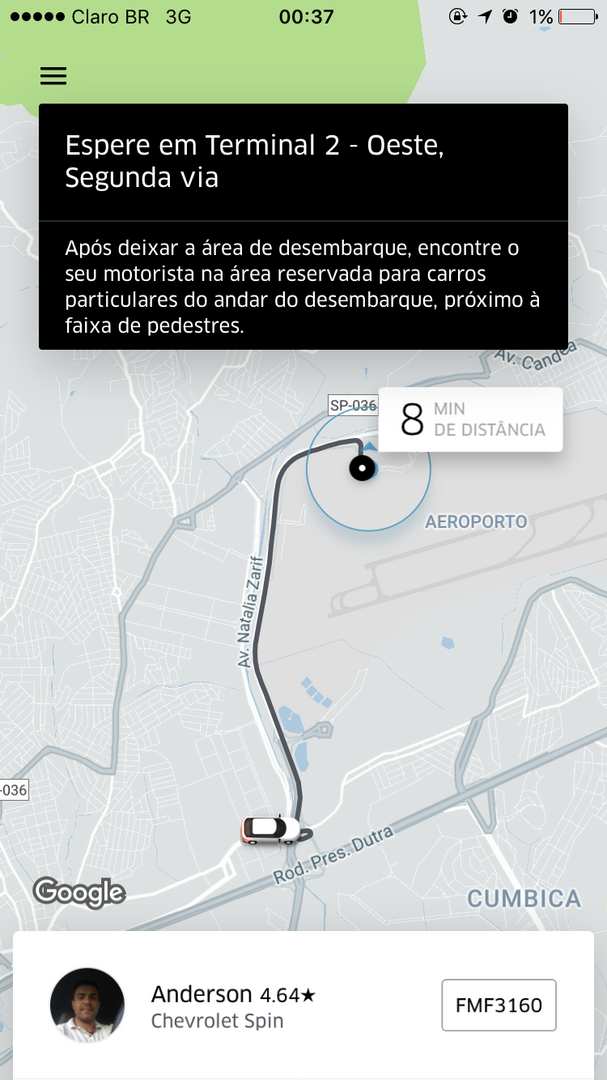Open the hamburger menu

[x=53, y=76]
